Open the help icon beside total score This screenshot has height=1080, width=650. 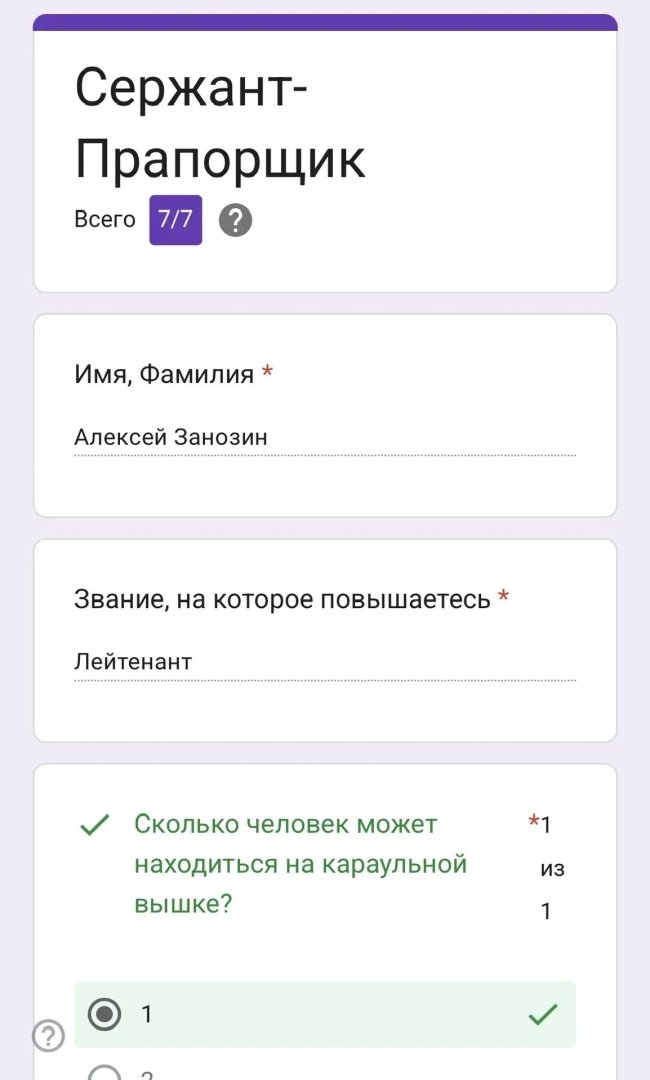235,220
